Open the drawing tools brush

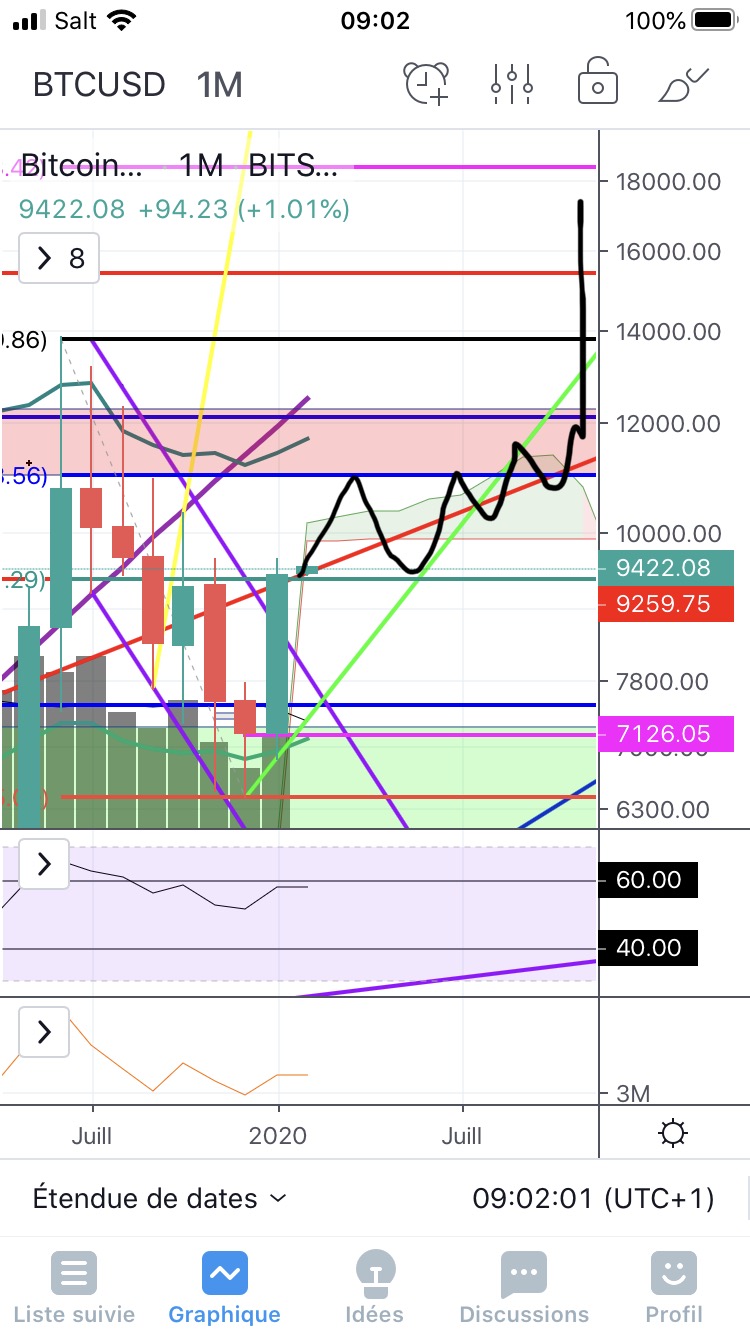[x=683, y=84]
